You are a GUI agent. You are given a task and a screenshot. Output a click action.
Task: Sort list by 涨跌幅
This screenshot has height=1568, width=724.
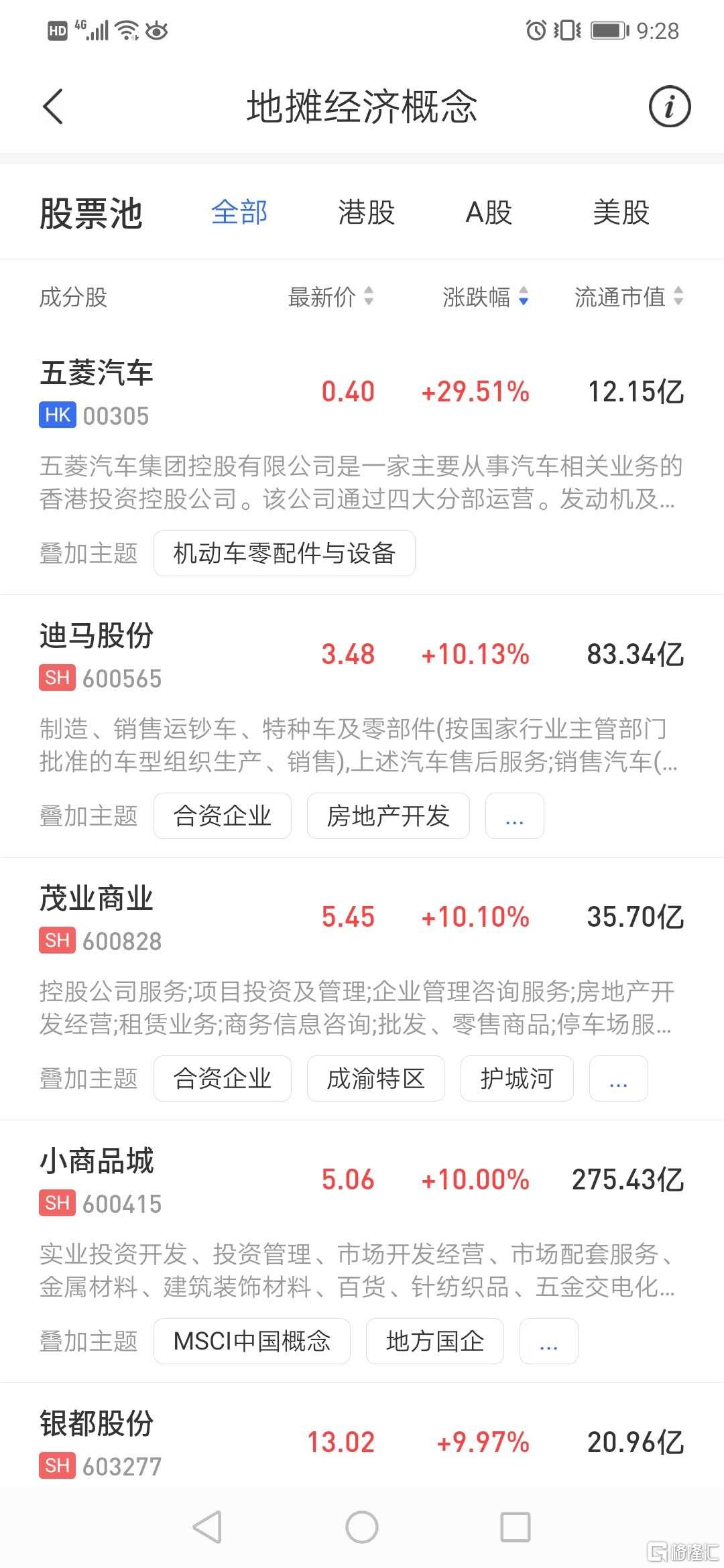(x=485, y=297)
